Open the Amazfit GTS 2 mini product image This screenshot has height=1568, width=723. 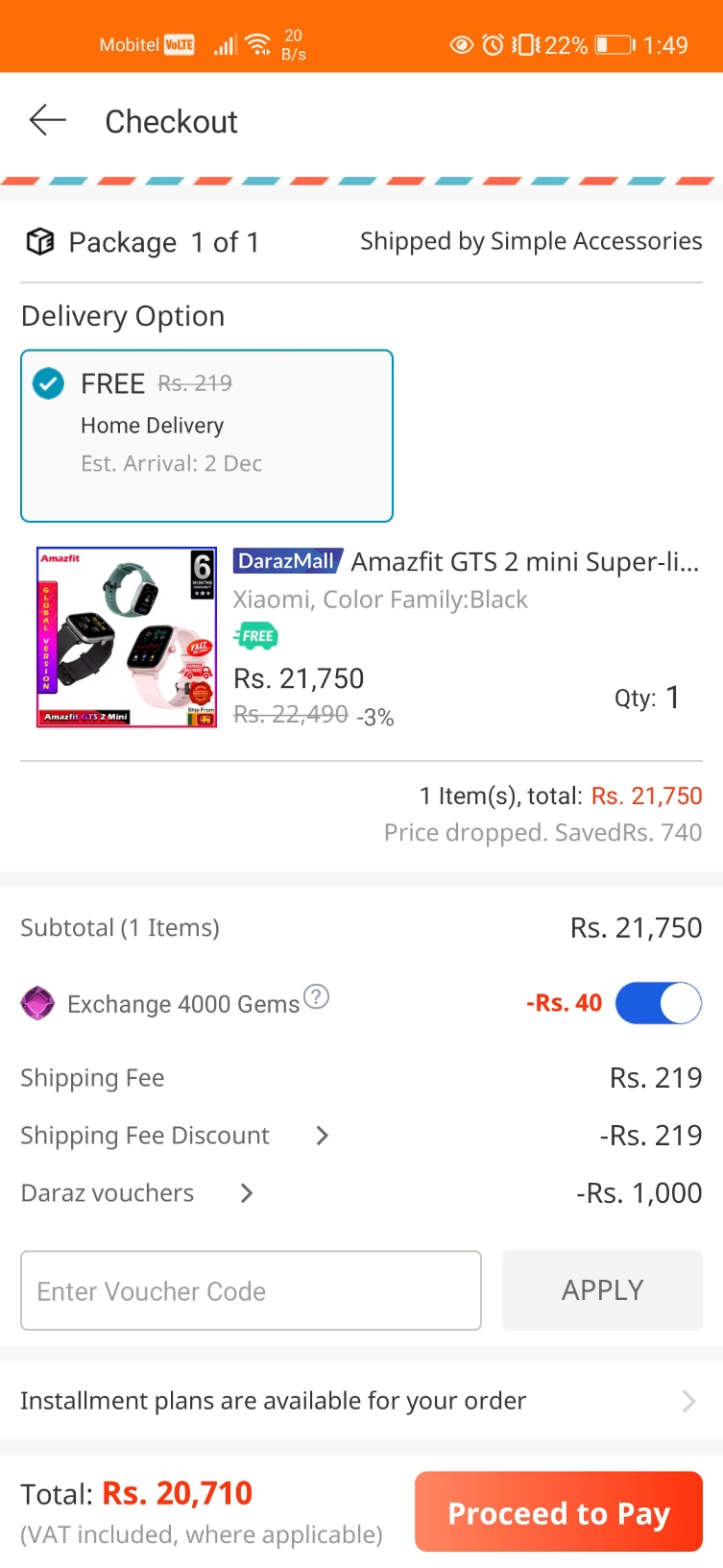coord(127,638)
